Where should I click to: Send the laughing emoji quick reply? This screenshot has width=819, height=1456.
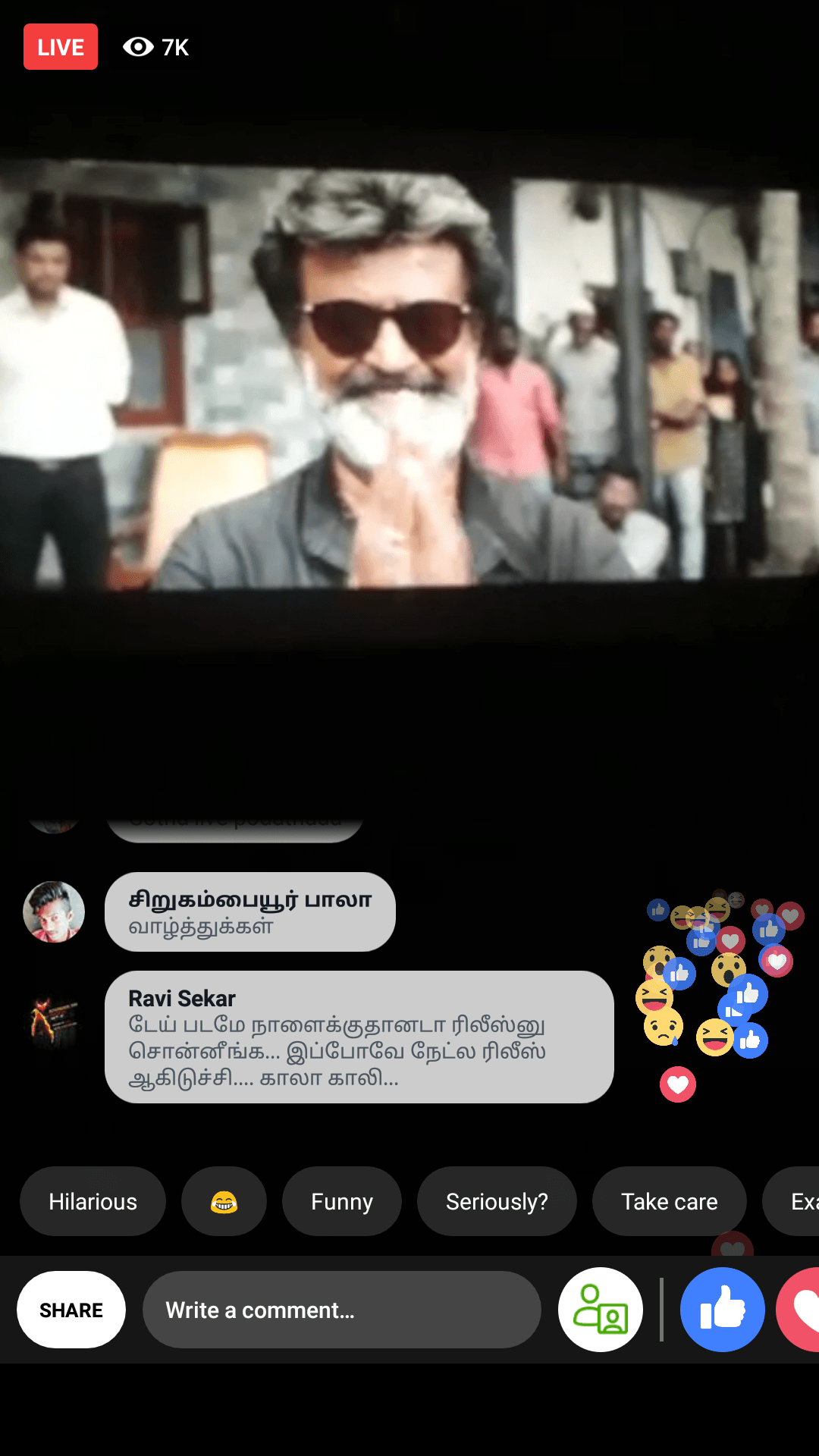[x=224, y=1201]
